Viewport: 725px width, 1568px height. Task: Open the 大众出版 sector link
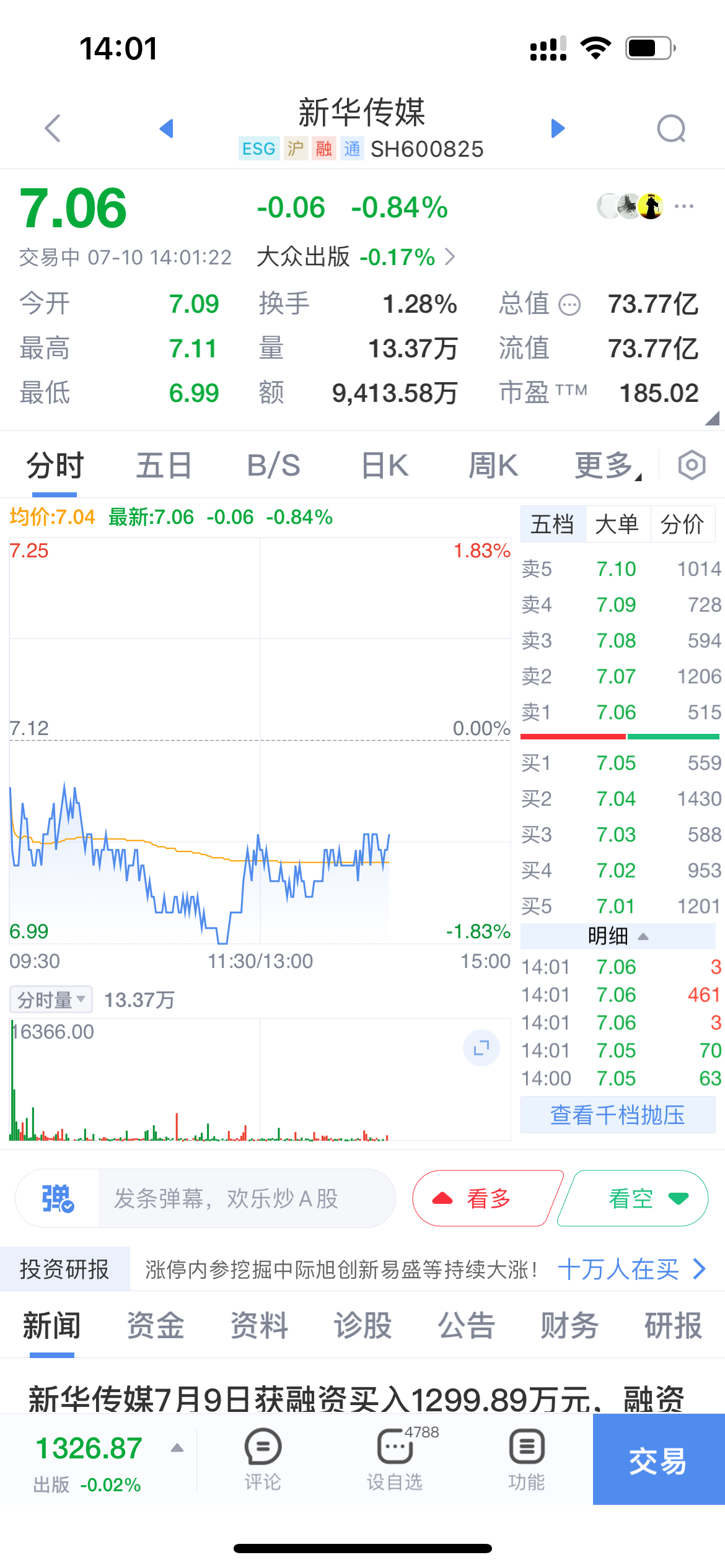pyautogui.click(x=356, y=256)
